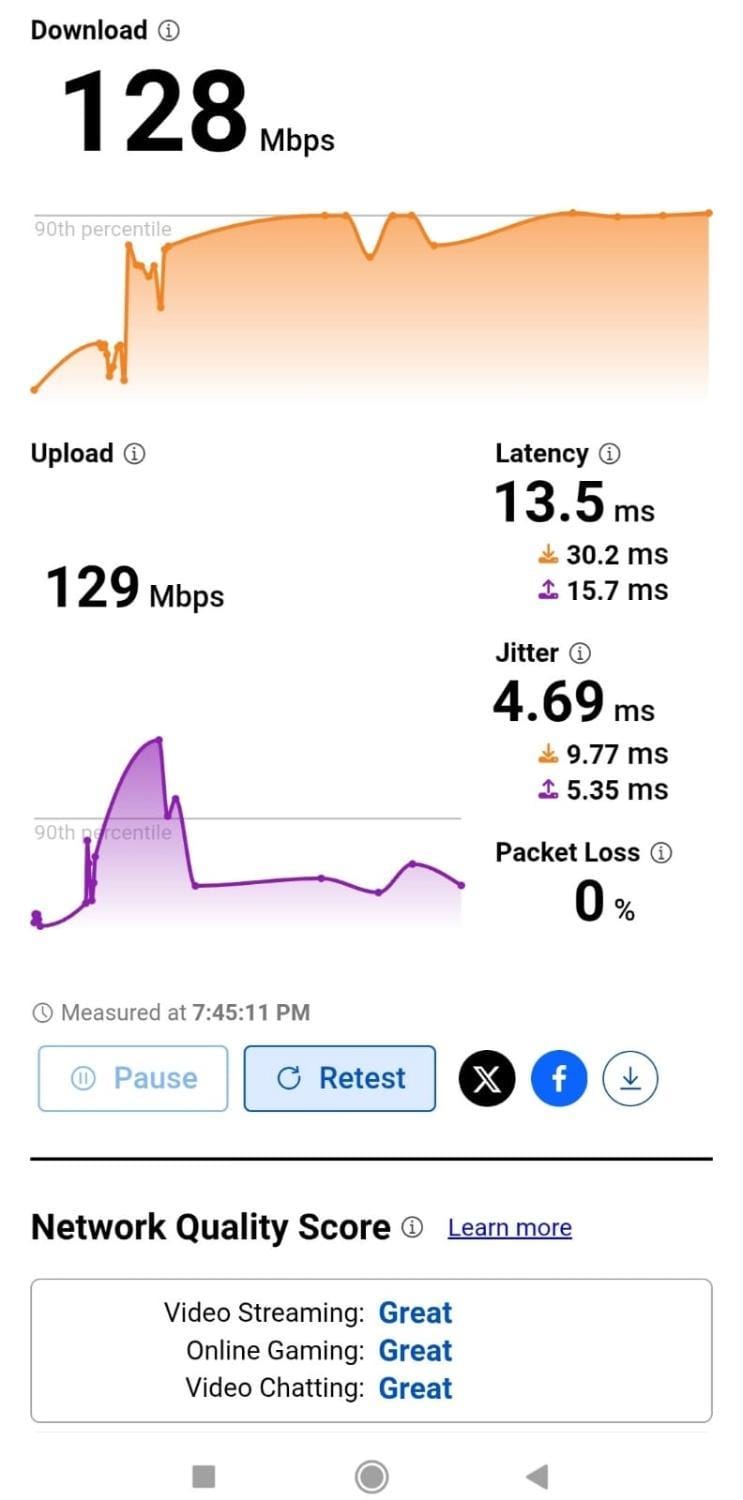
Task: Open the Latency info icon
Action: click(609, 454)
